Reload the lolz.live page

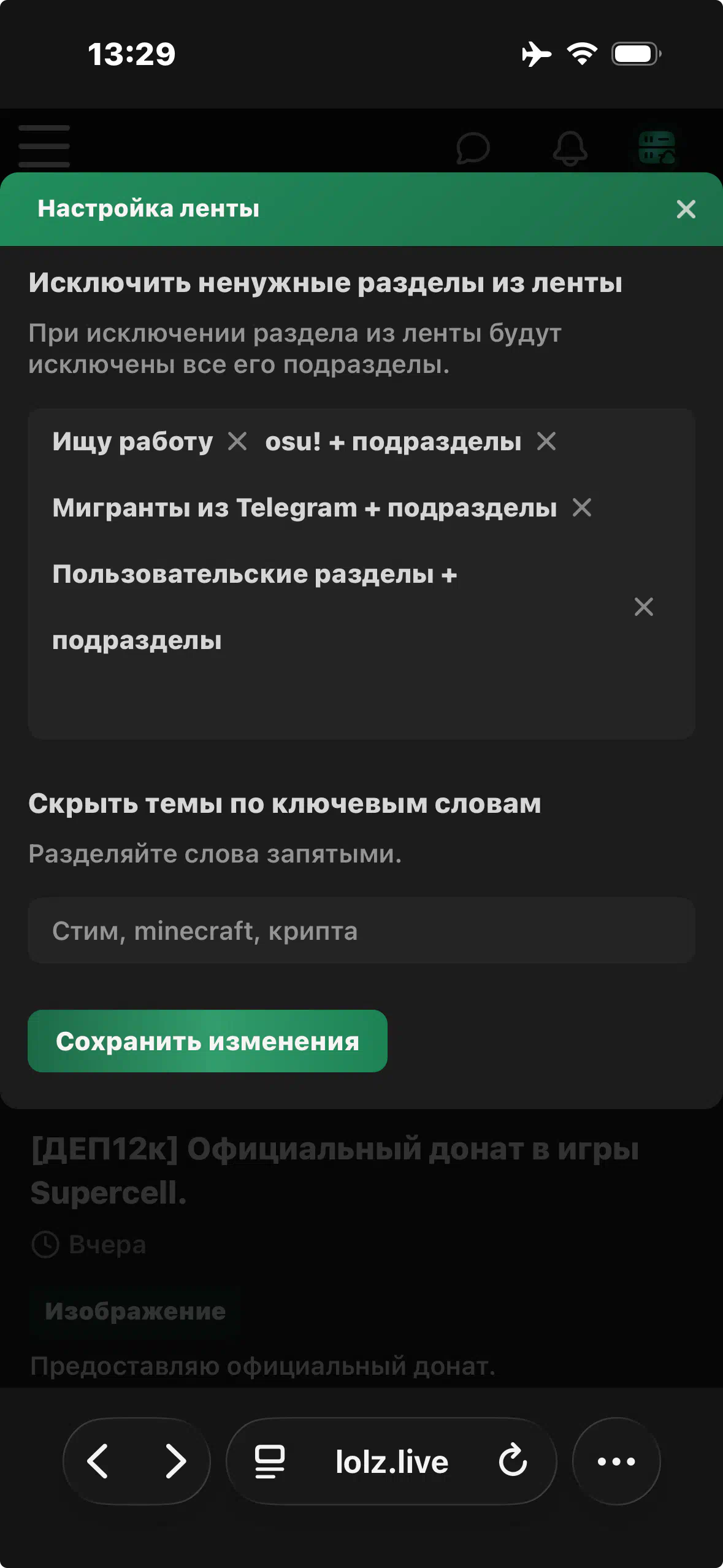coord(513,1461)
